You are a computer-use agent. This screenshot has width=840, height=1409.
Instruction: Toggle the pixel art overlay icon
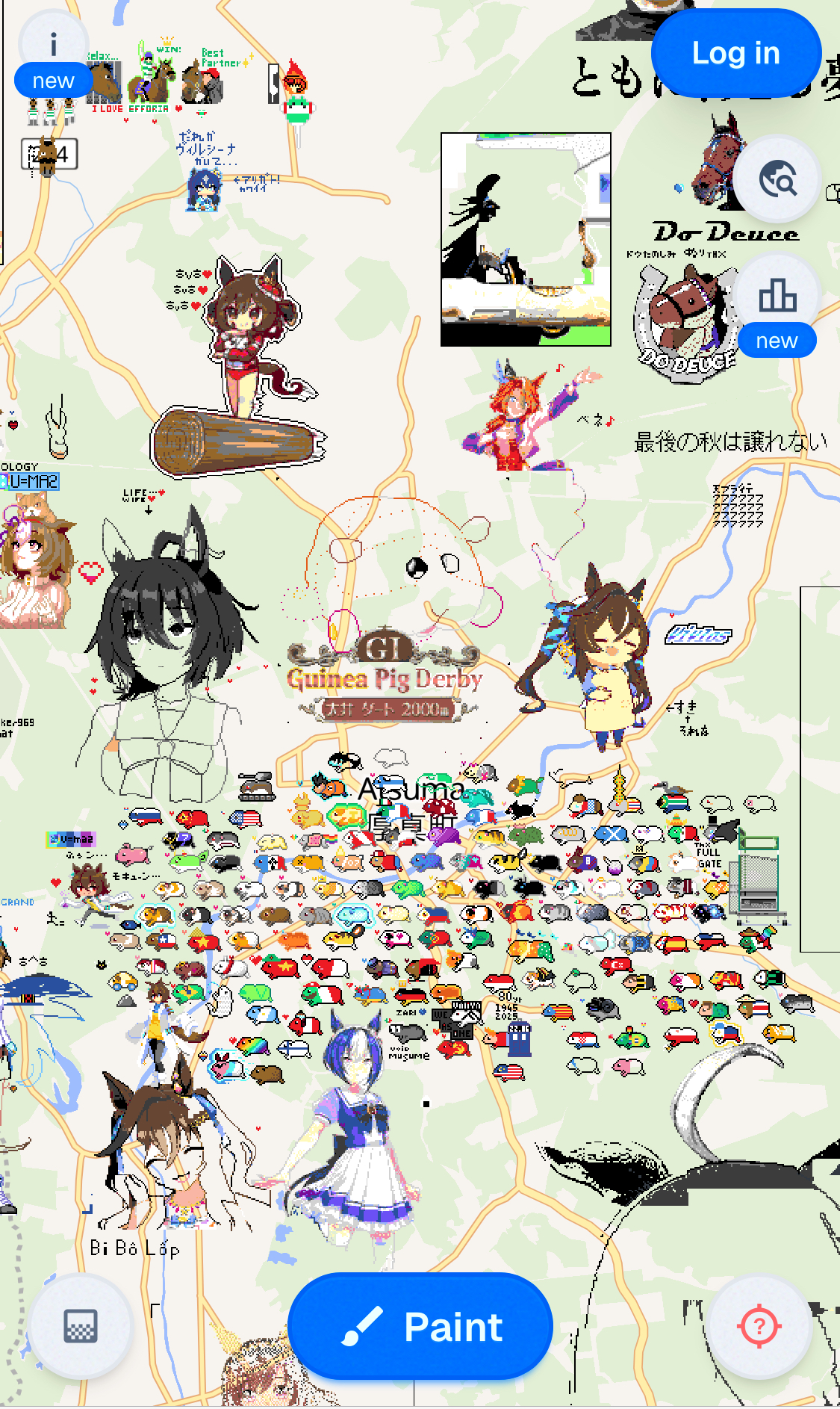81,1327
